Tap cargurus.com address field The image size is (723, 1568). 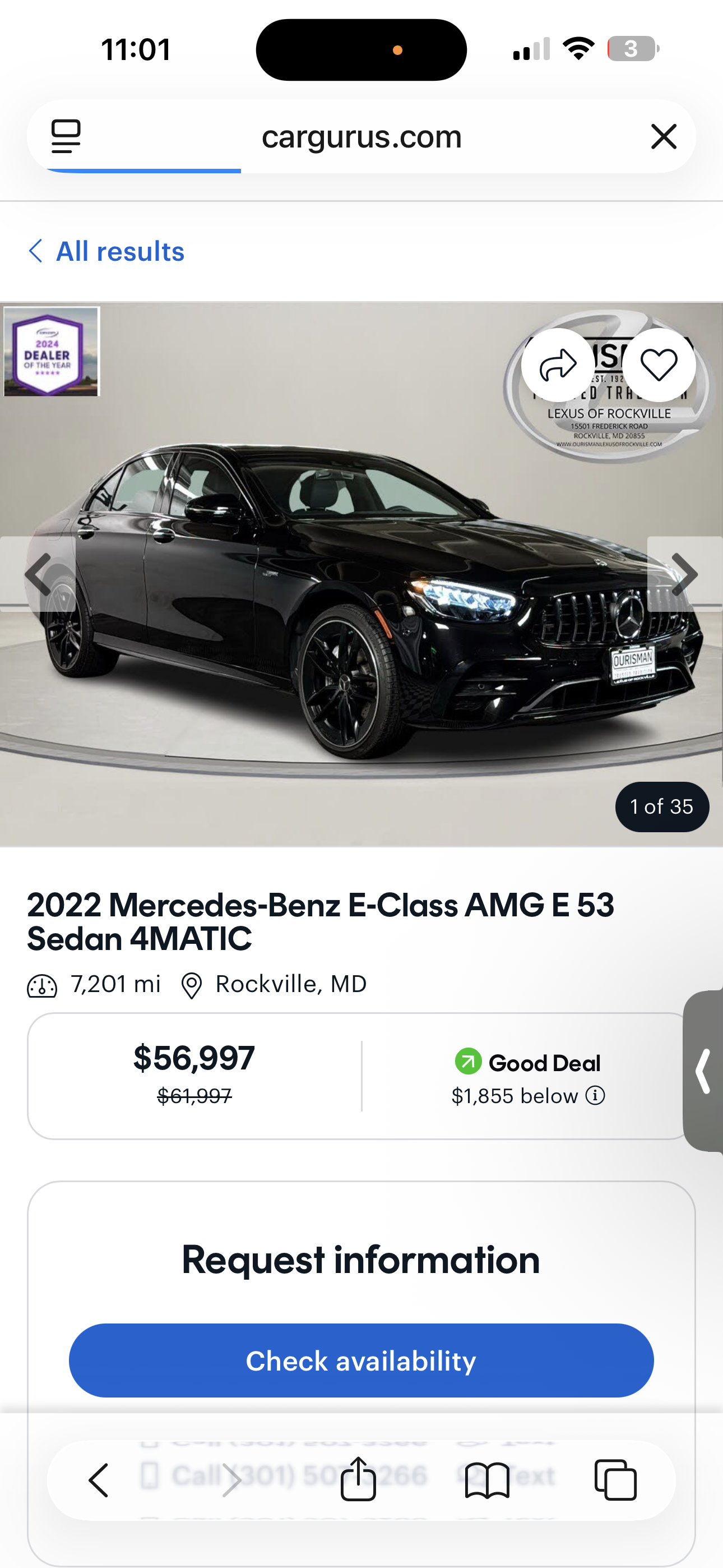[x=361, y=136]
